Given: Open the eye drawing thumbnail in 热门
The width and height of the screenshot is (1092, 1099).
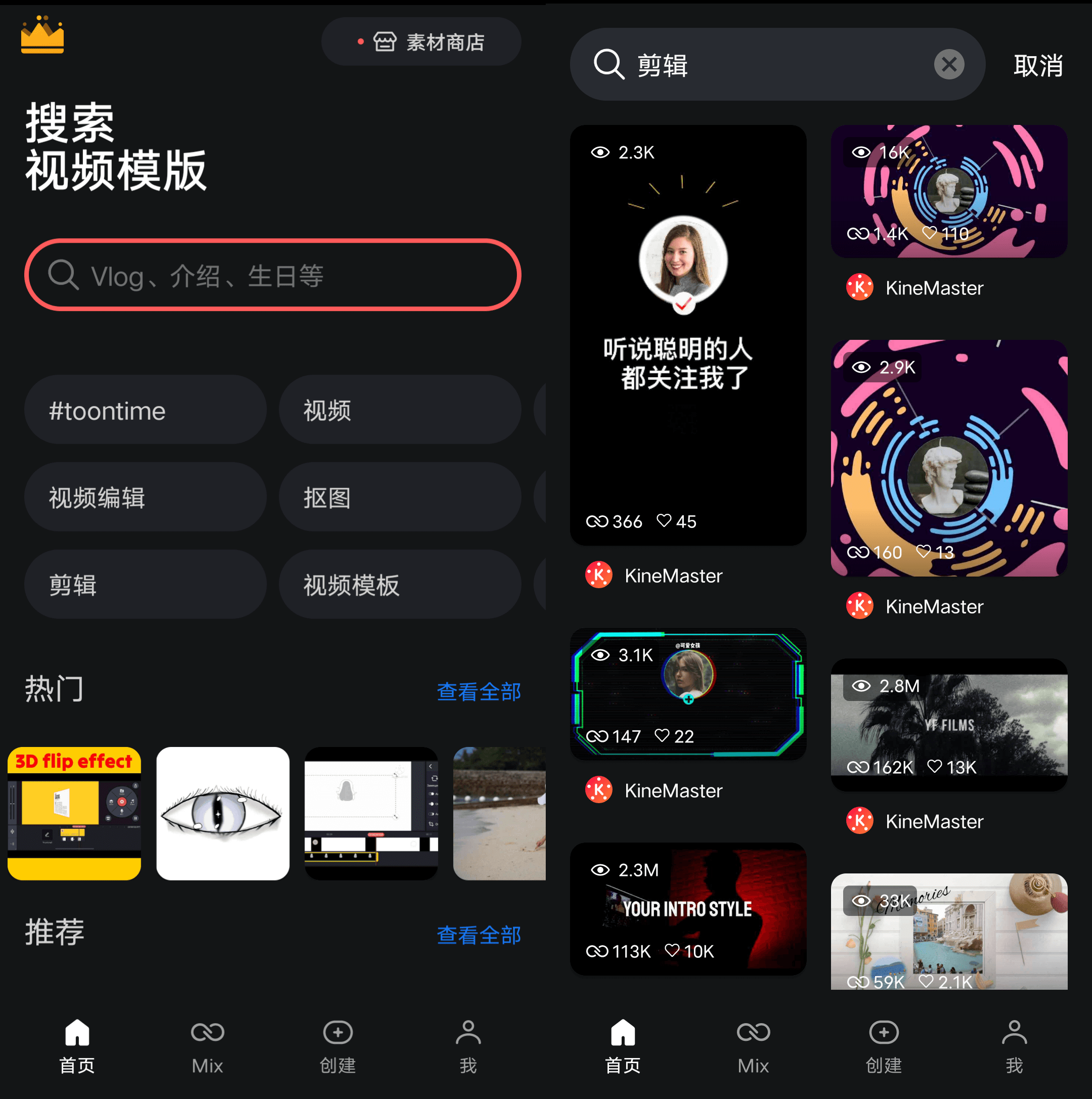Looking at the screenshot, I should tap(223, 814).
